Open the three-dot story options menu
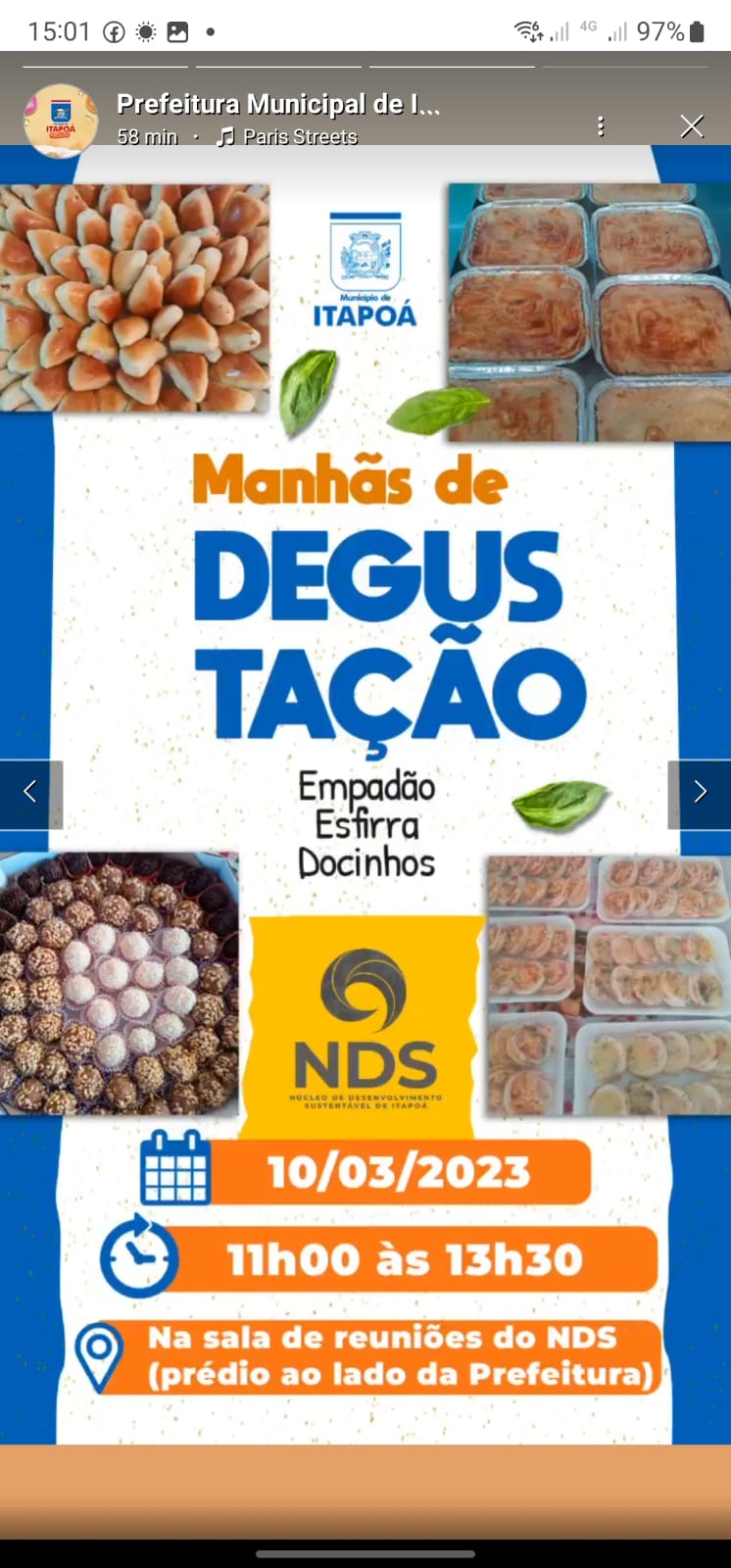The image size is (731, 1568). click(601, 125)
